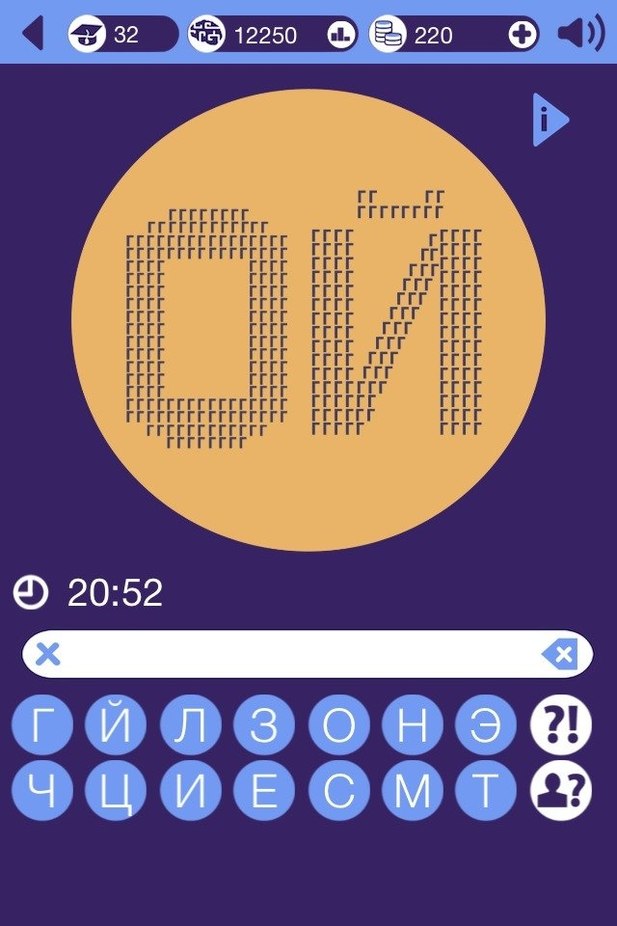Choose the letter Ц

click(x=116, y=791)
